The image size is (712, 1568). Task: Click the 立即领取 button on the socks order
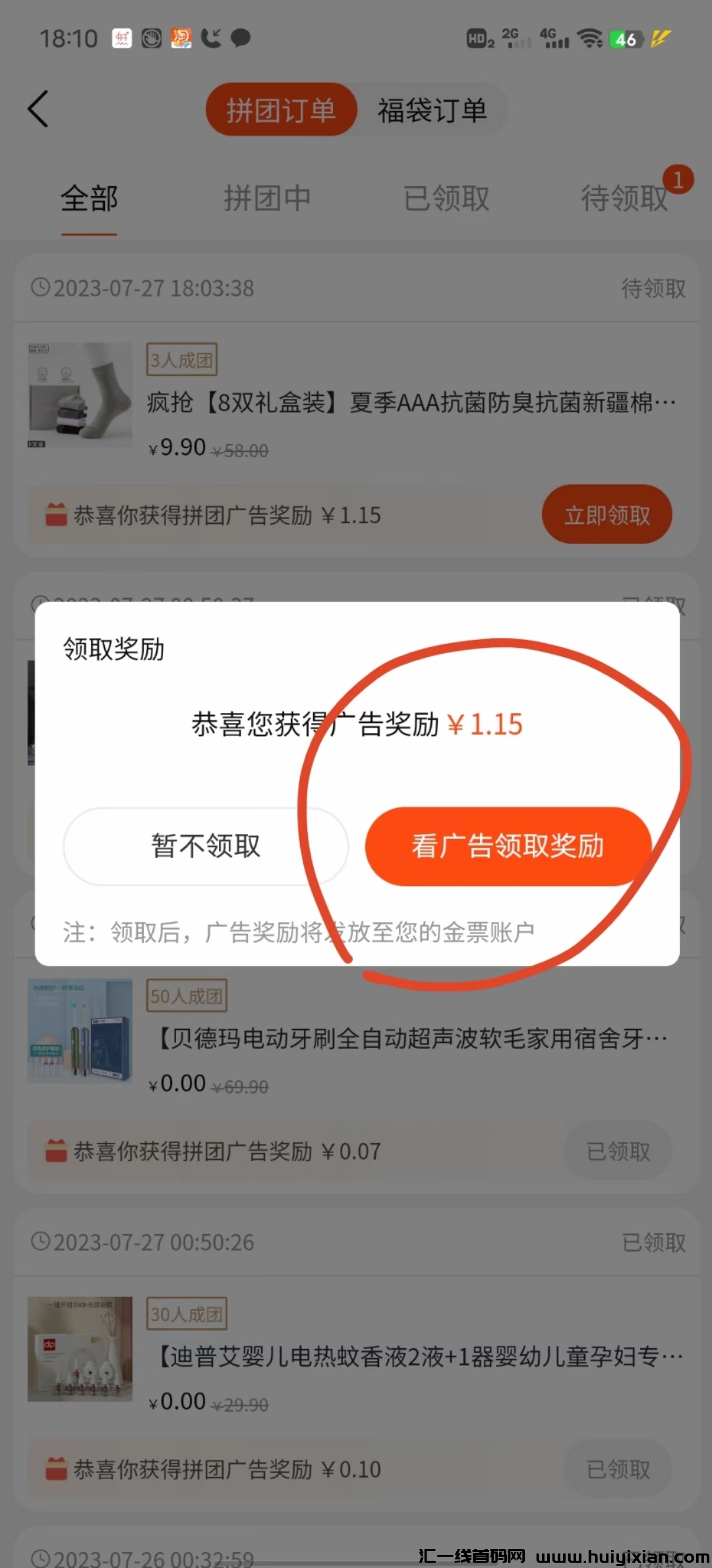(607, 515)
